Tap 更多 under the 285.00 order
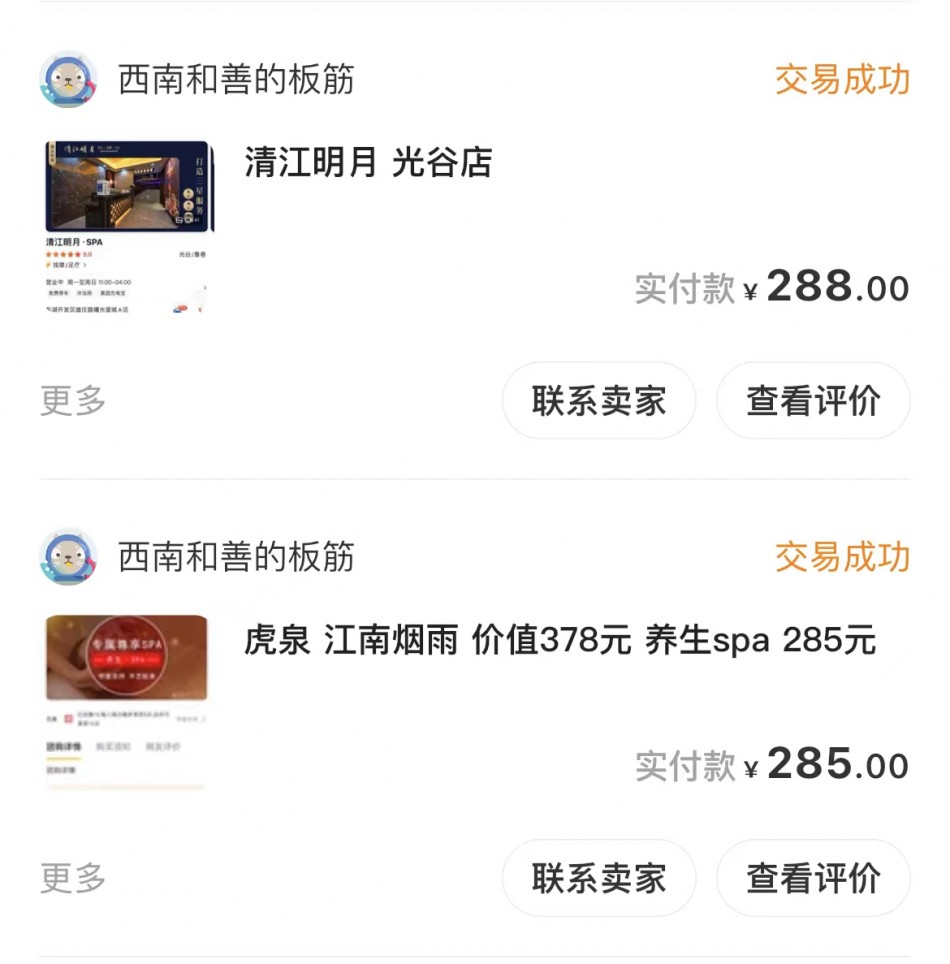The height and width of the screenshot is (964, 950). point(73,878)
